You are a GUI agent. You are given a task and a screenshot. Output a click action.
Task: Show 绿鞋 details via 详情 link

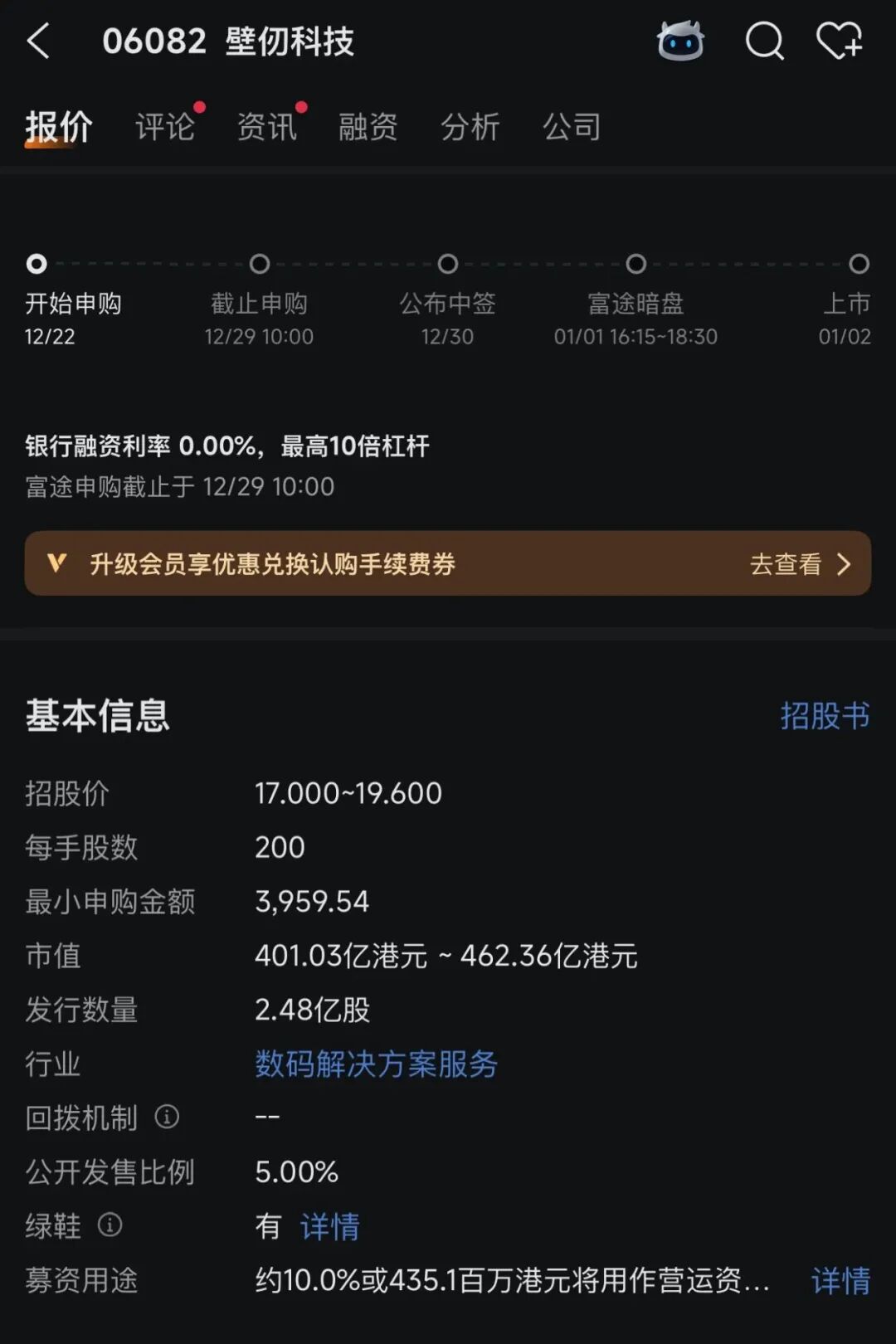(329, 1226)
